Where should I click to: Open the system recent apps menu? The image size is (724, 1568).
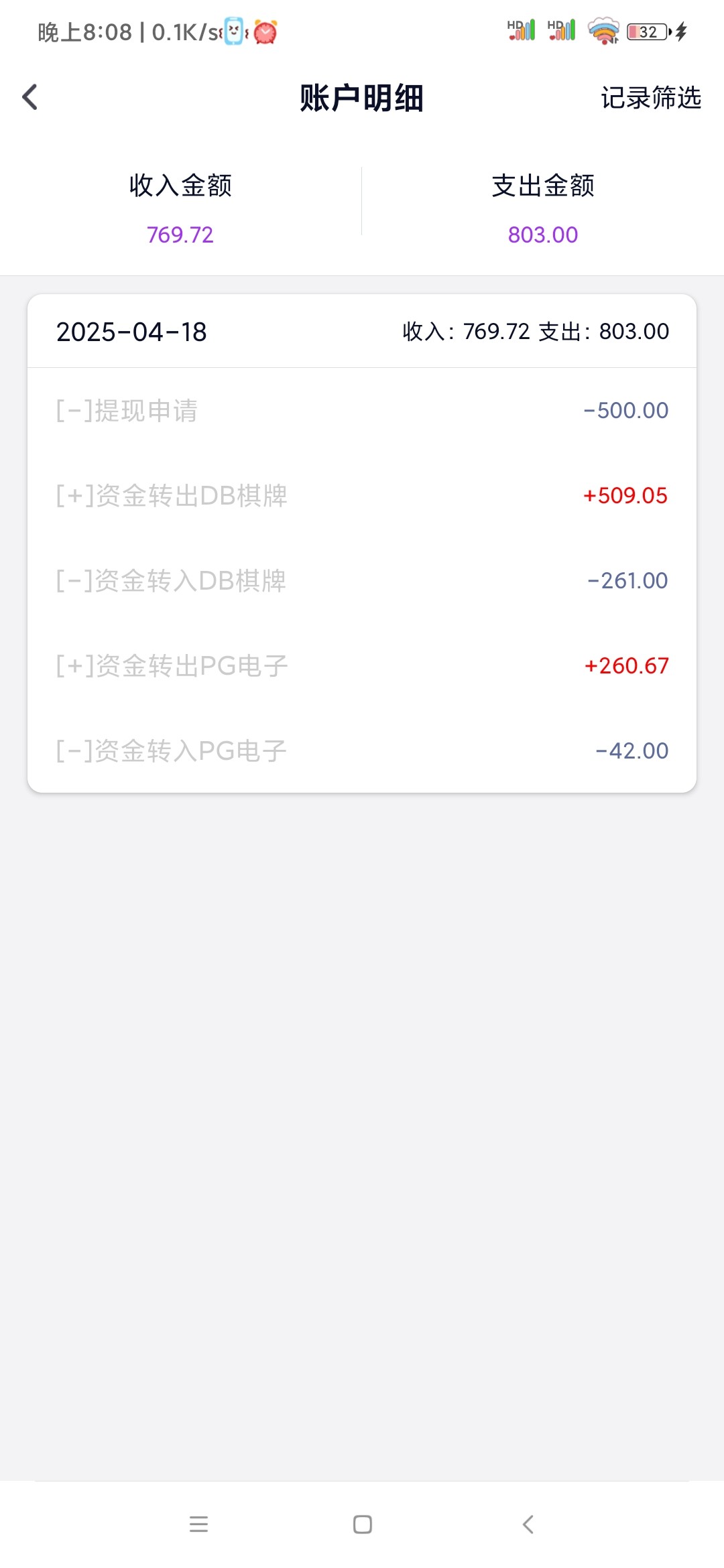pyautogui.click(x=198, y=1524)
